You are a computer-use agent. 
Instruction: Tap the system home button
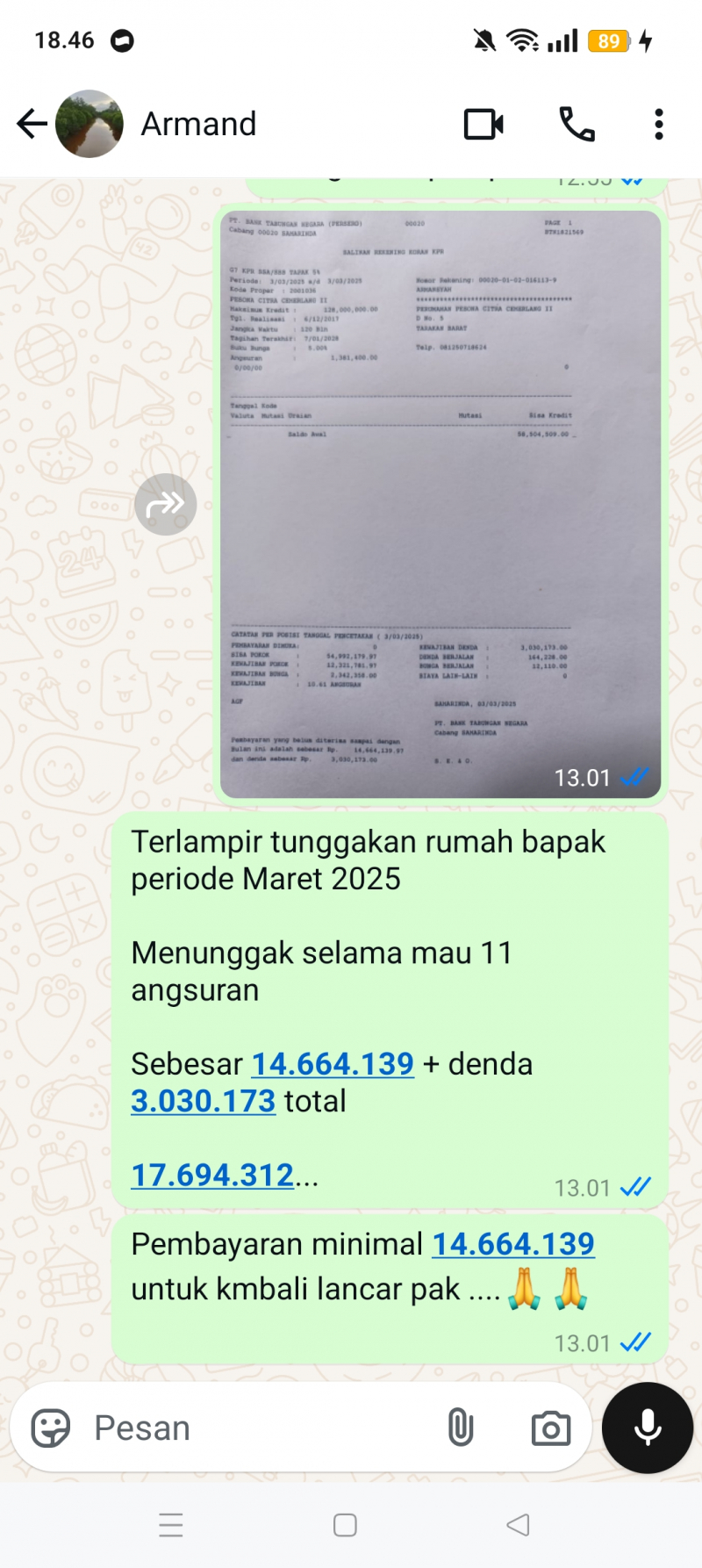click(x=346, y=1525)
